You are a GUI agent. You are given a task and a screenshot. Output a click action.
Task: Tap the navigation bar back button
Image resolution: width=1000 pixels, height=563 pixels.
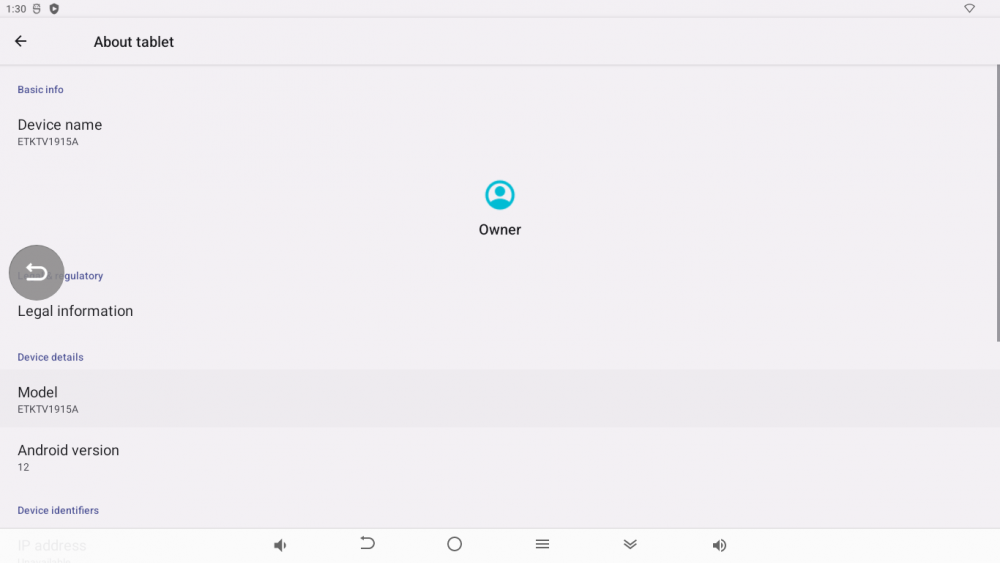tap(367, 543)
